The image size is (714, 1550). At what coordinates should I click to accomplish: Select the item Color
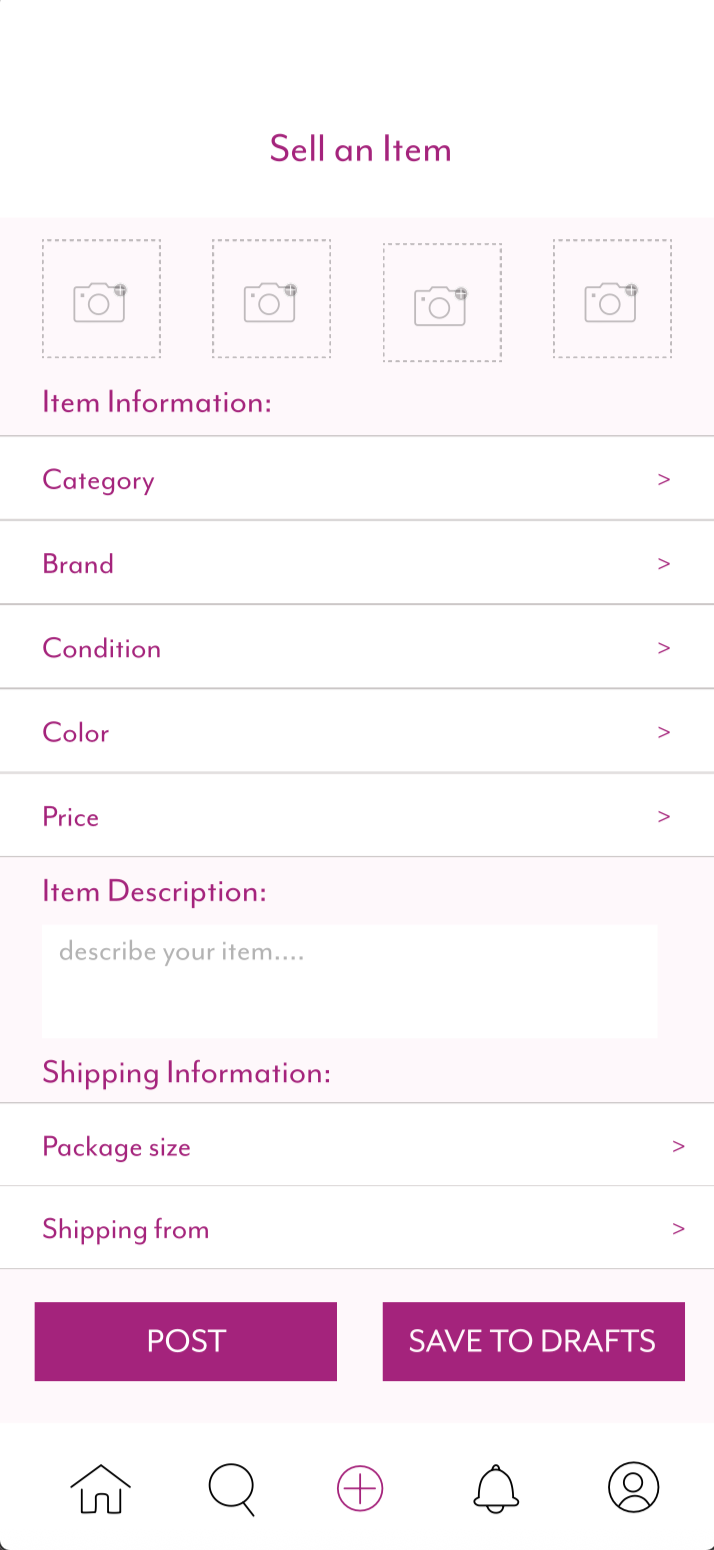tap(356, 732)
